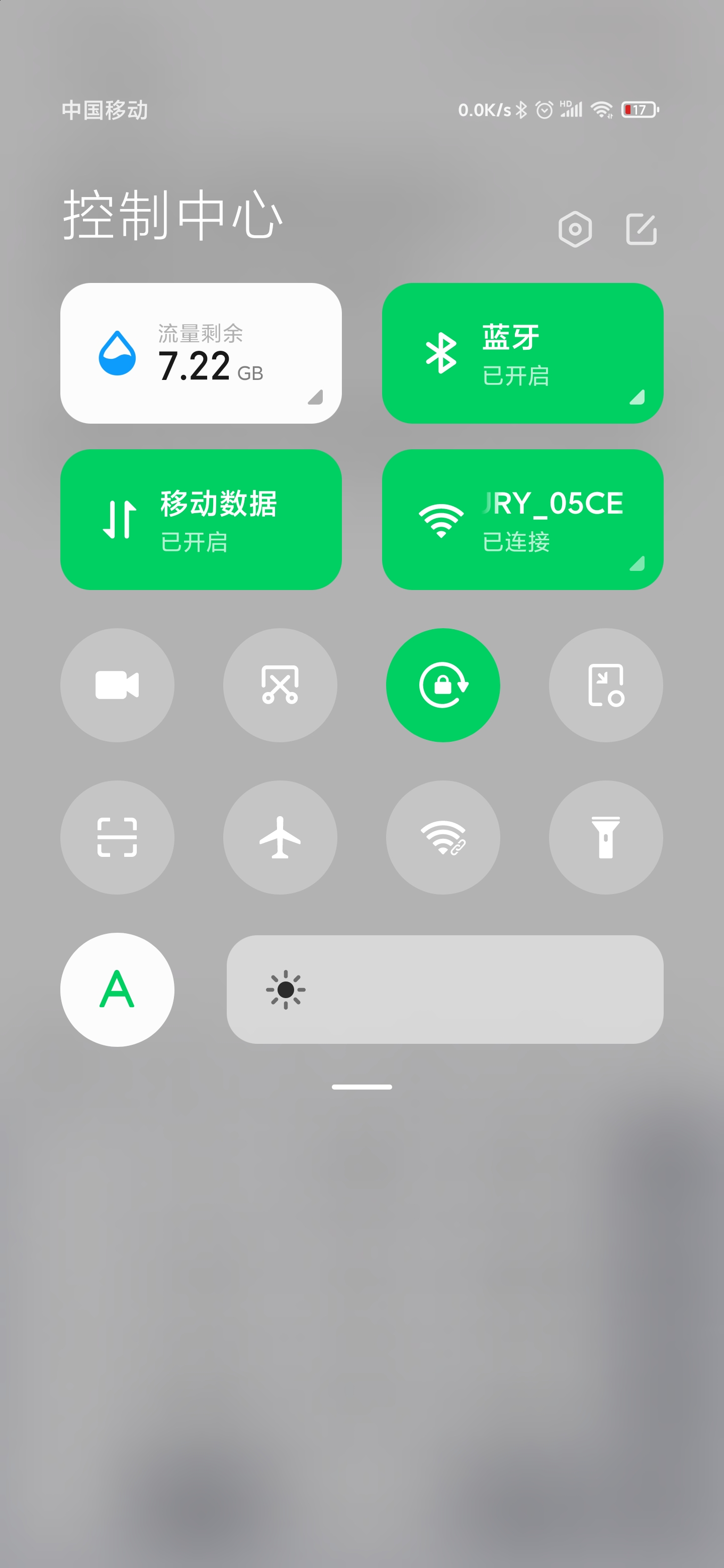The width and height of the screenshot is (724, 1568).
Task: Toggle the screen-and-circle quick tile
Action: coord(605,685)
